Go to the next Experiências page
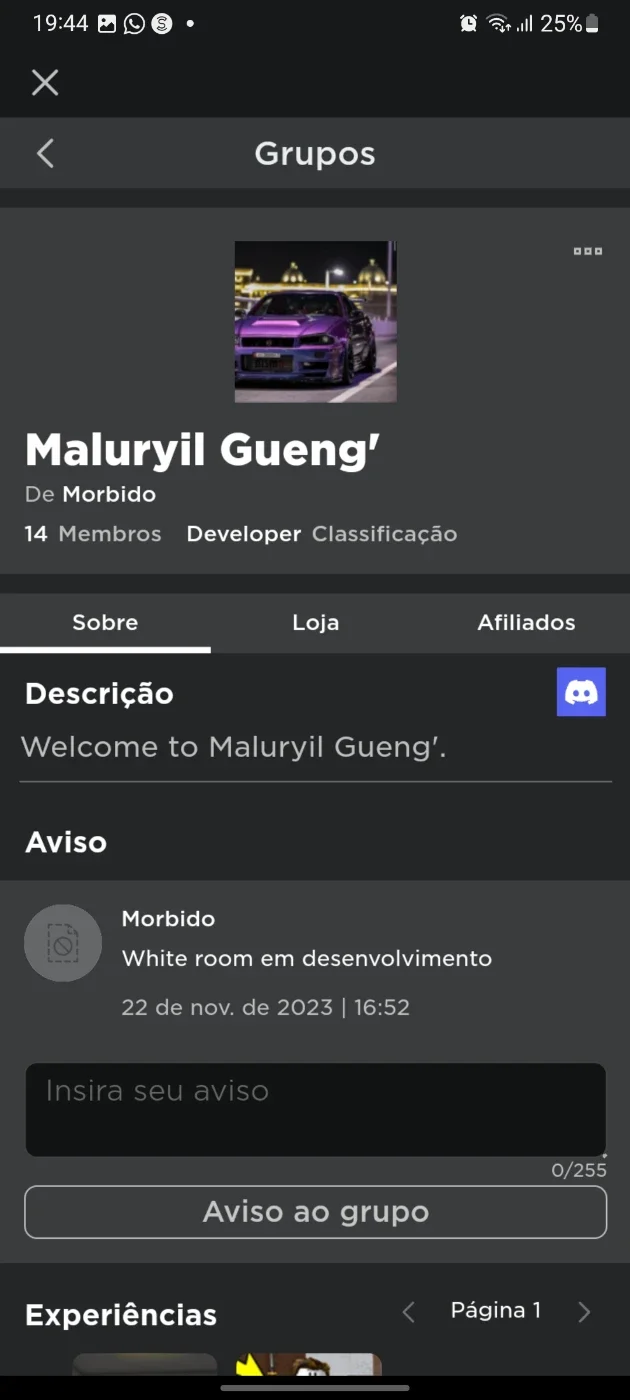Viewport: 630px width, 1400px height. coord(585,1312)
